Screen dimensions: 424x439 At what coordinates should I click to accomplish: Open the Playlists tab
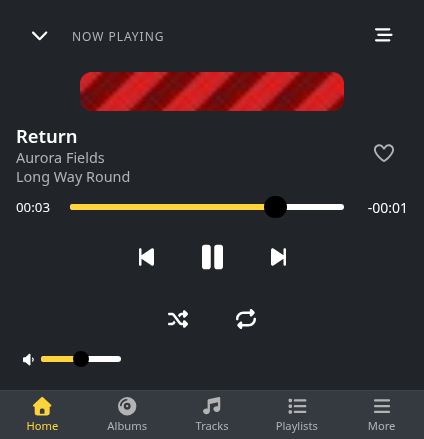297,415
